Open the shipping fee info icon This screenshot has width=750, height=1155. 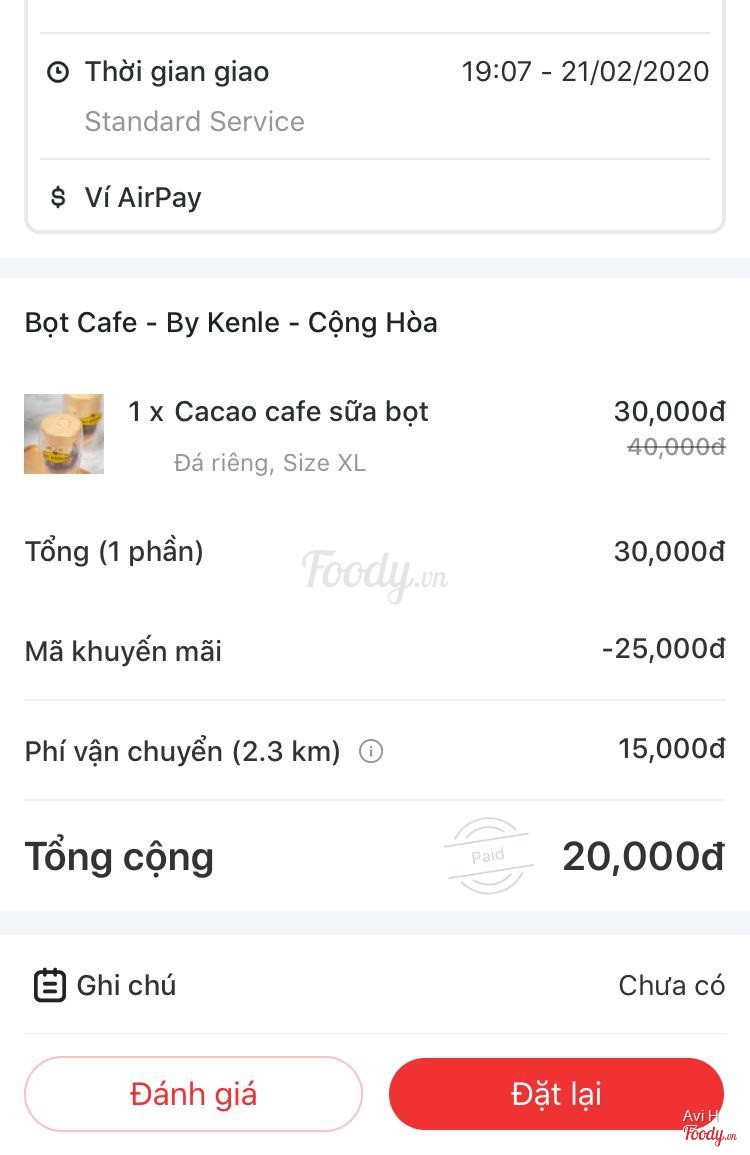coord(371,751)
